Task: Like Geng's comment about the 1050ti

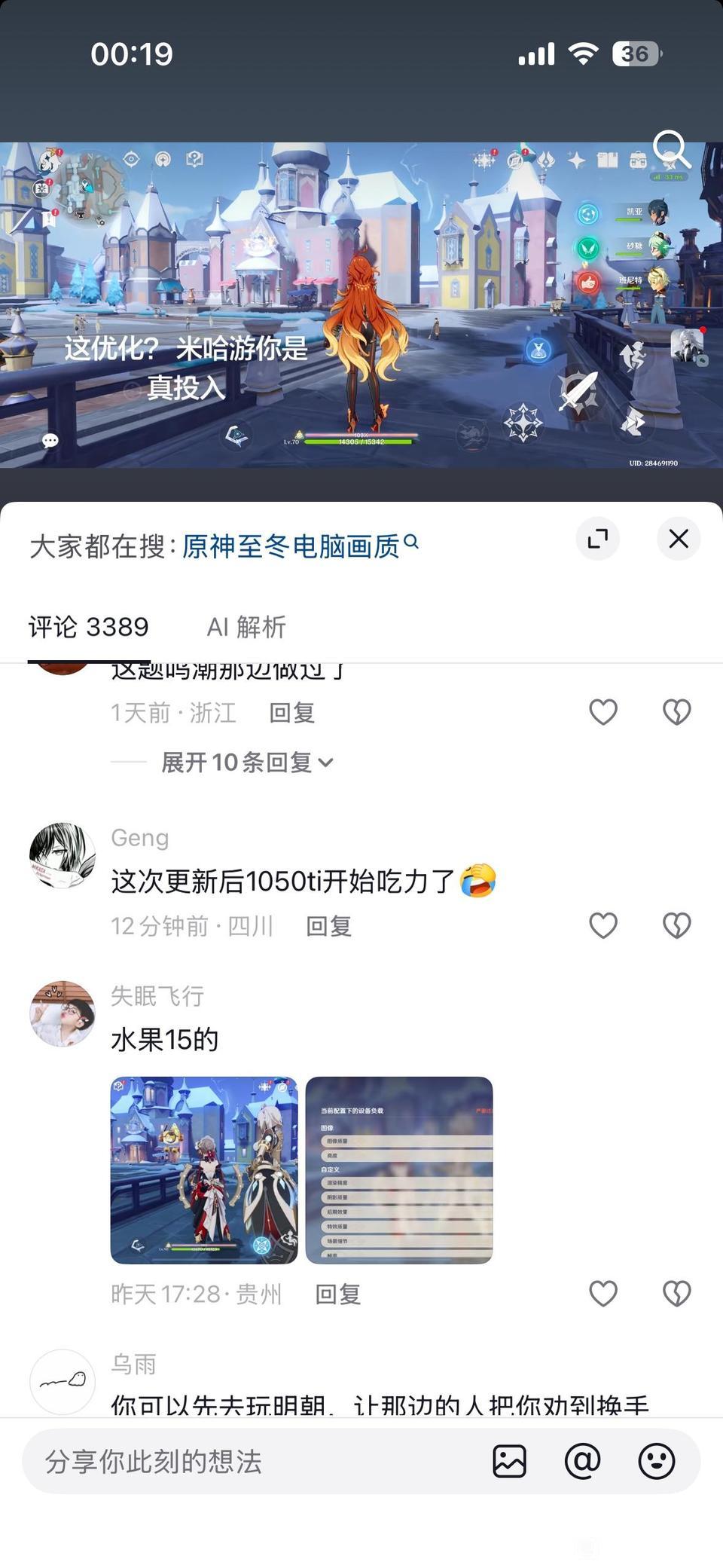Action: (x=603, y=925)
